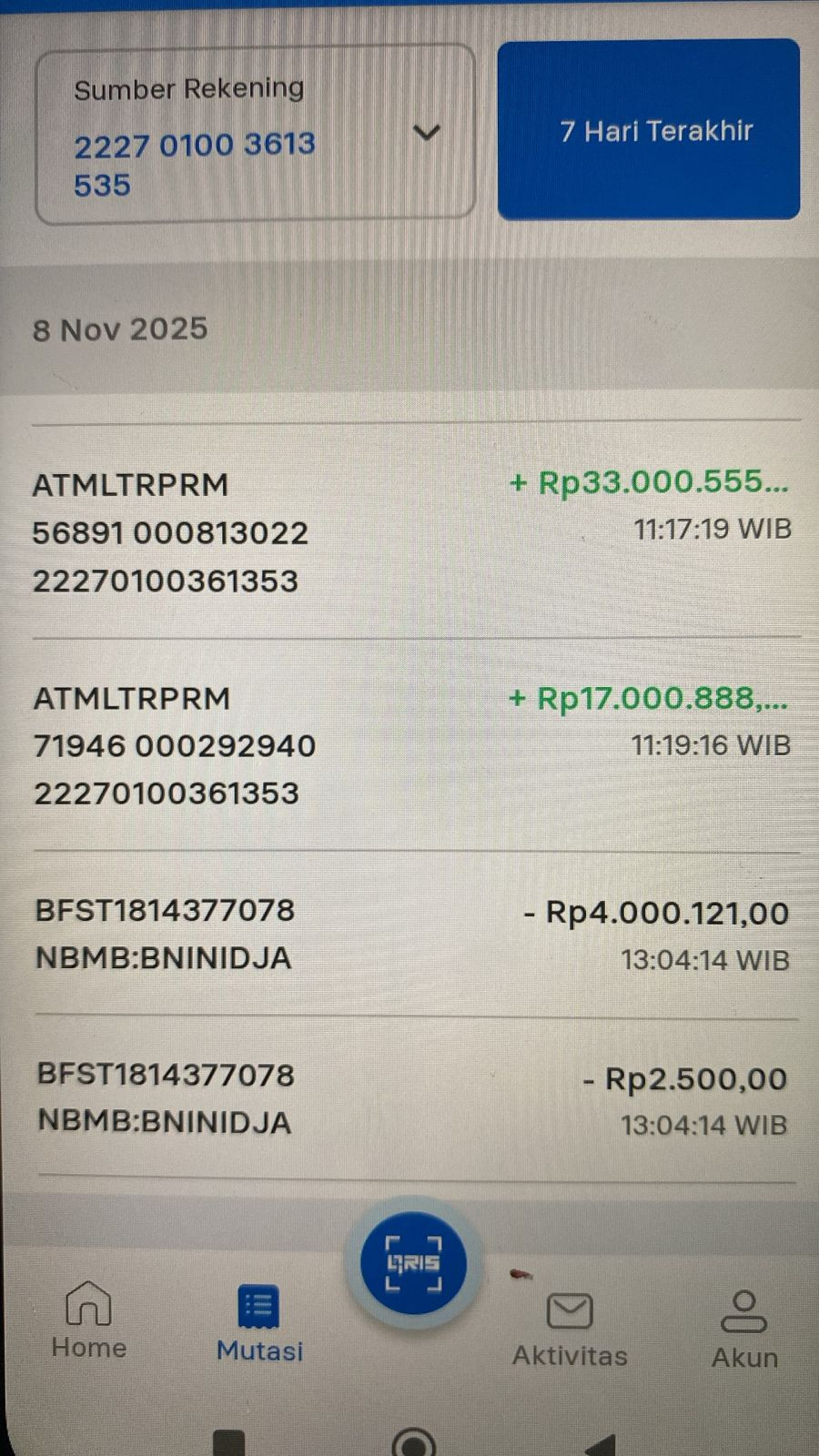
Task: Go to the Home tab
Action: pos(88,1319)
